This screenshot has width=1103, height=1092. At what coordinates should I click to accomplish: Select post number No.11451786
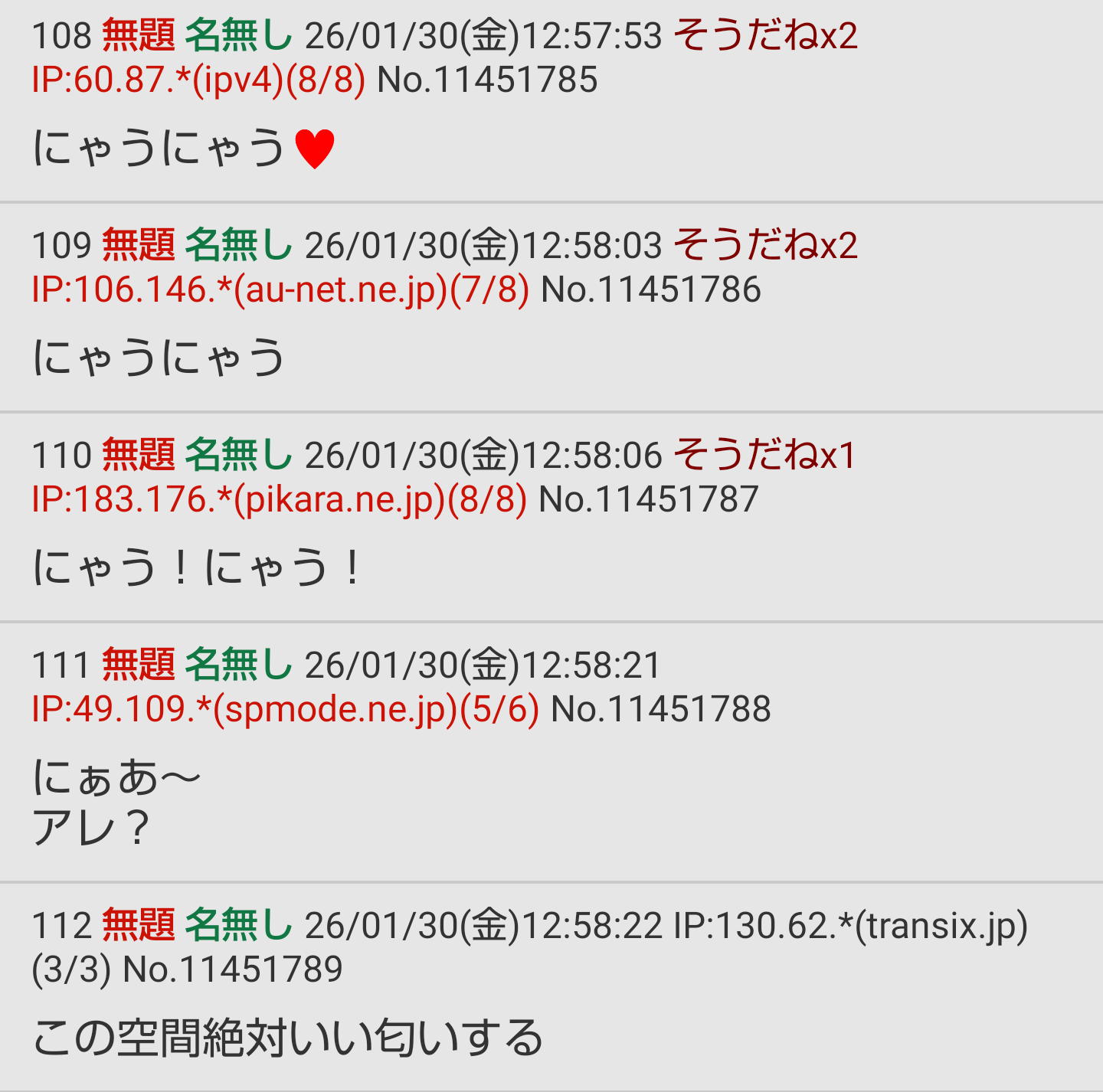point(650,290)
